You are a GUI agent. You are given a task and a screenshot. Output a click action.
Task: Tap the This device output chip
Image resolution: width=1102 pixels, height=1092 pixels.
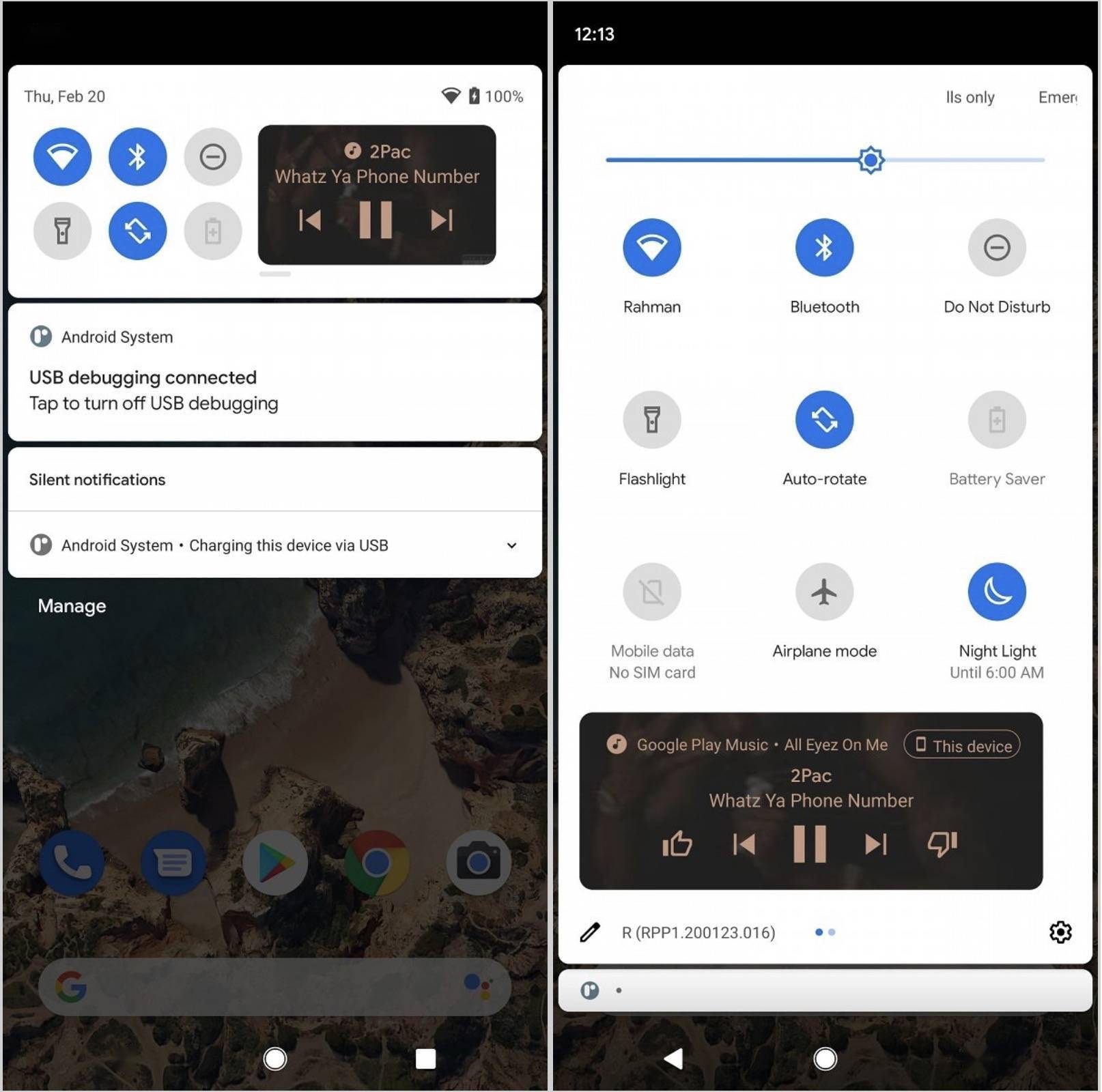(962, 745)
